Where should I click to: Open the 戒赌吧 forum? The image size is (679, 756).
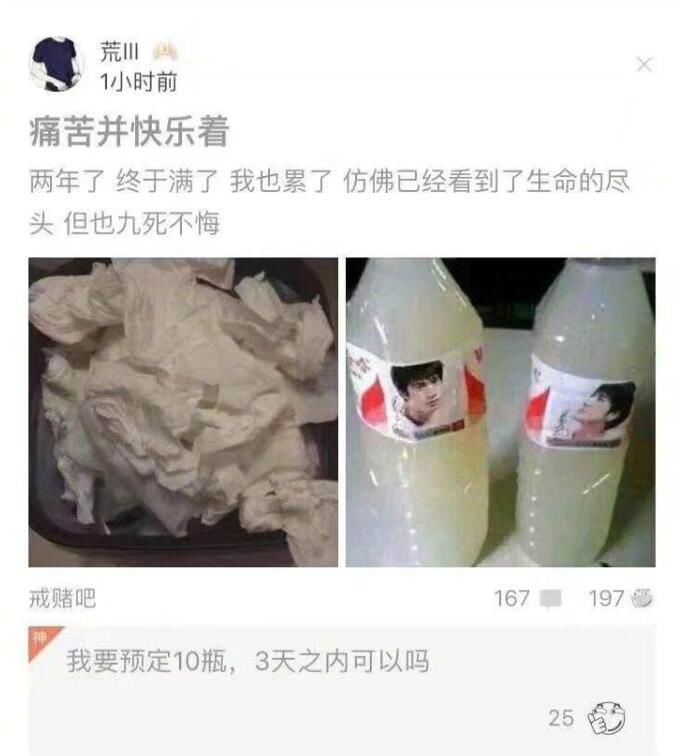[62, 599]
